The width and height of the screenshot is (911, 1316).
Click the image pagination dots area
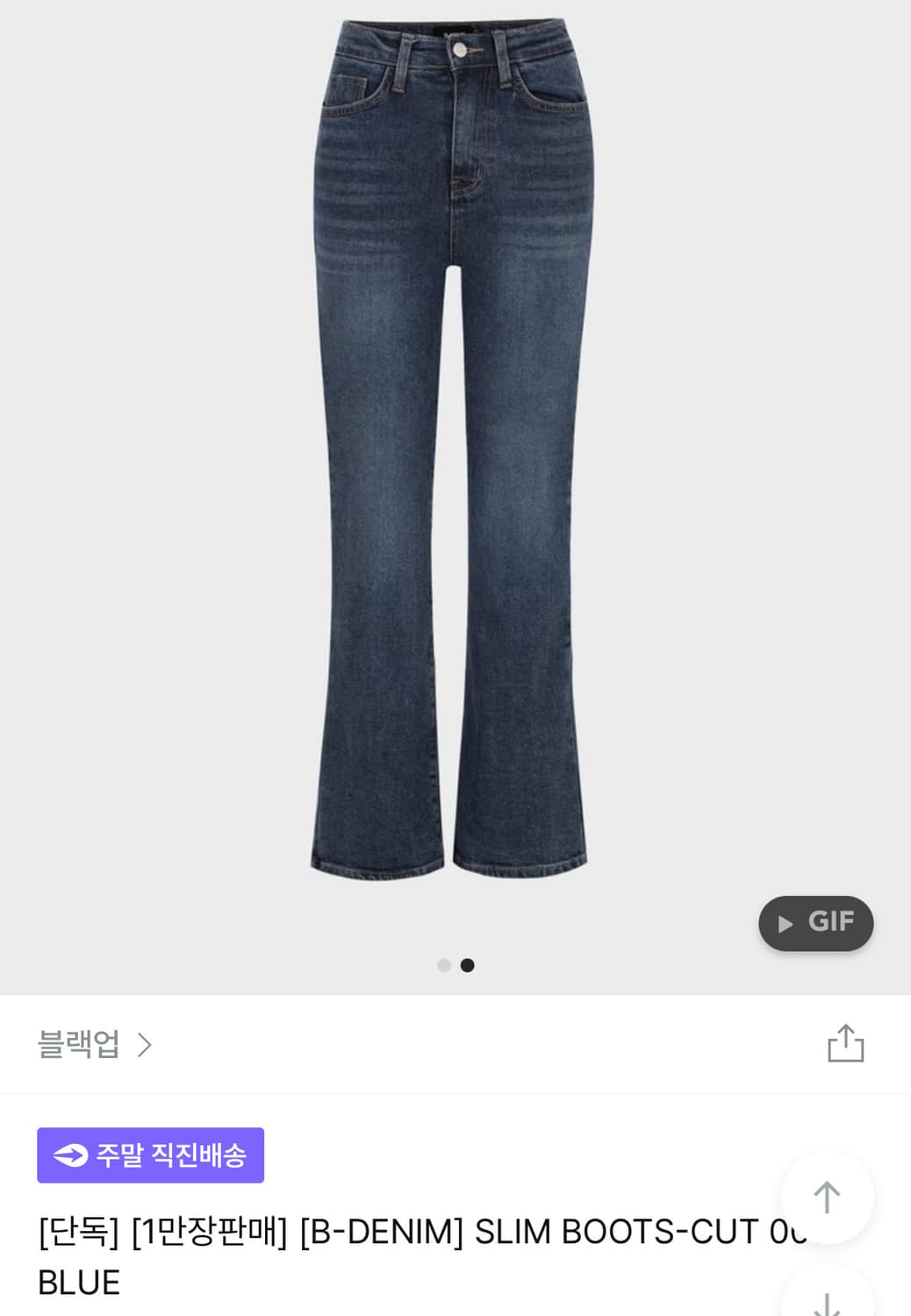coord(455,967)
